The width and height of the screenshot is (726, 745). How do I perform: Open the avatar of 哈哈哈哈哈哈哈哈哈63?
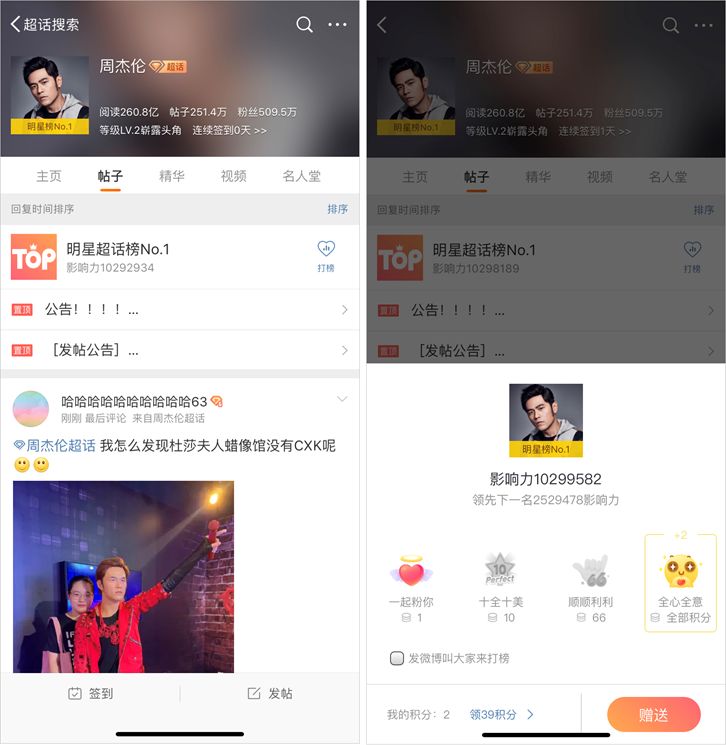[x=31, y=409]
